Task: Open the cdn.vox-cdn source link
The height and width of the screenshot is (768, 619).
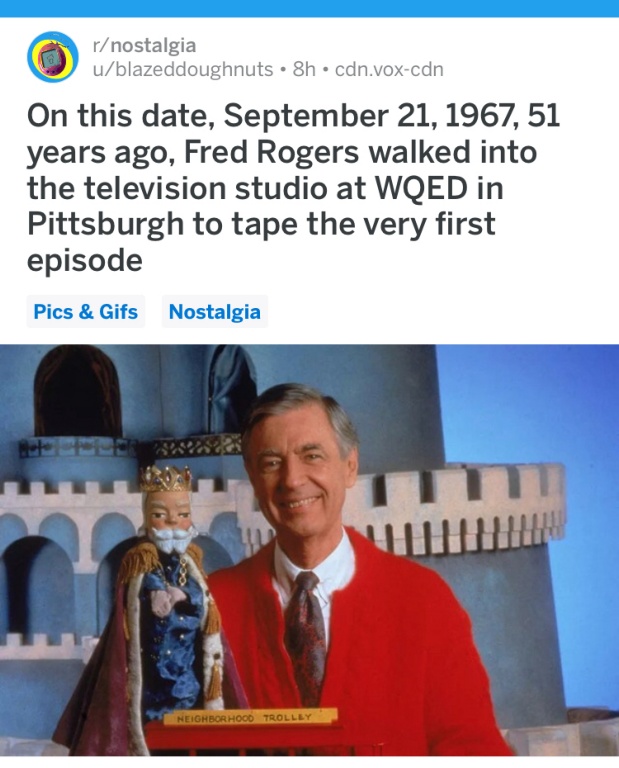Action: click(x=388, y=69)
